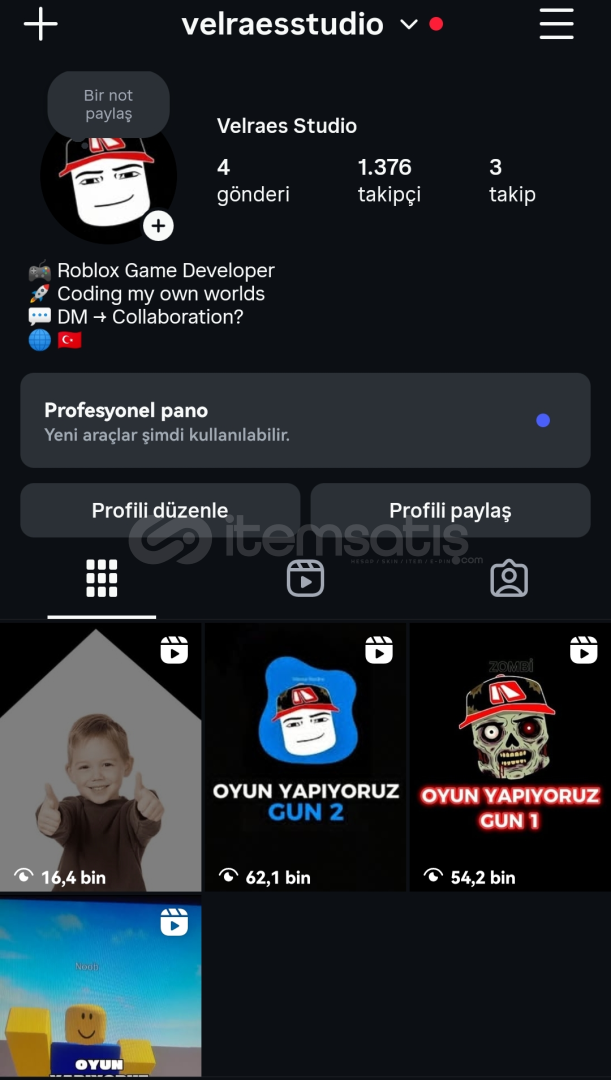Switch to the posts grid tab
The width and height of the screenshot is (611, 1080).
102,579
